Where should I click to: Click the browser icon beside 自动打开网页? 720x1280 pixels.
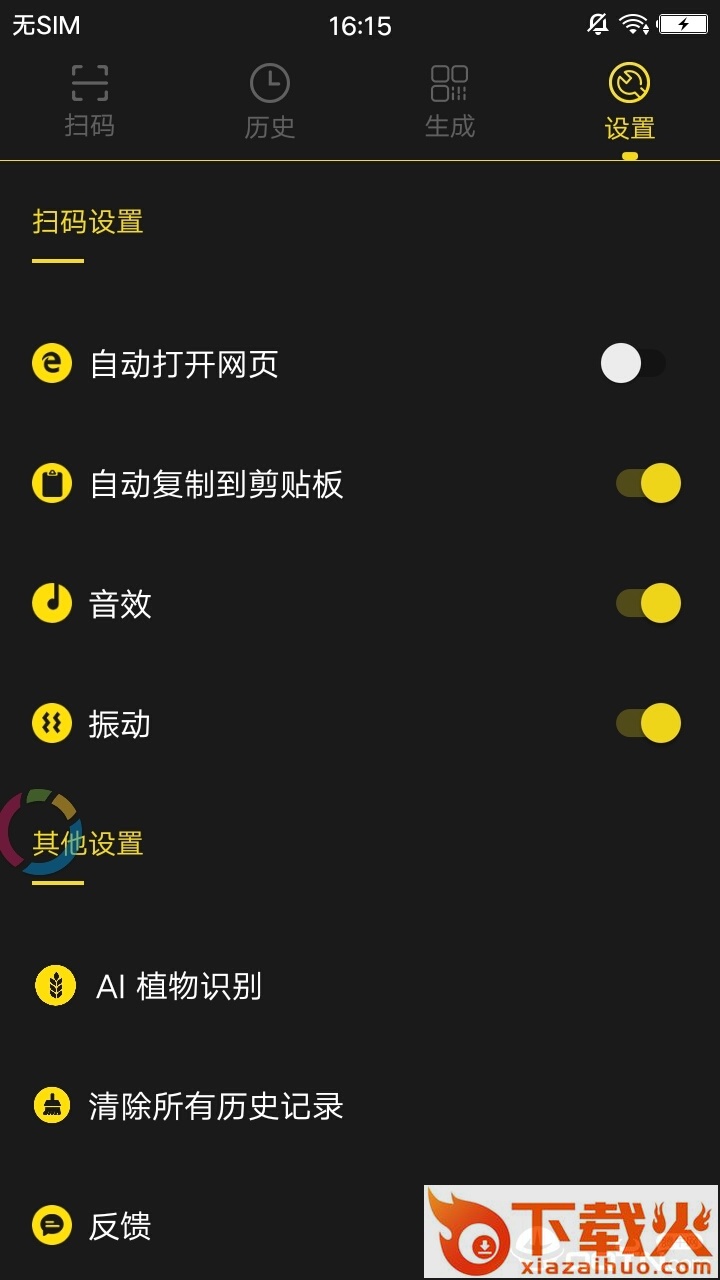click(51, 363)
